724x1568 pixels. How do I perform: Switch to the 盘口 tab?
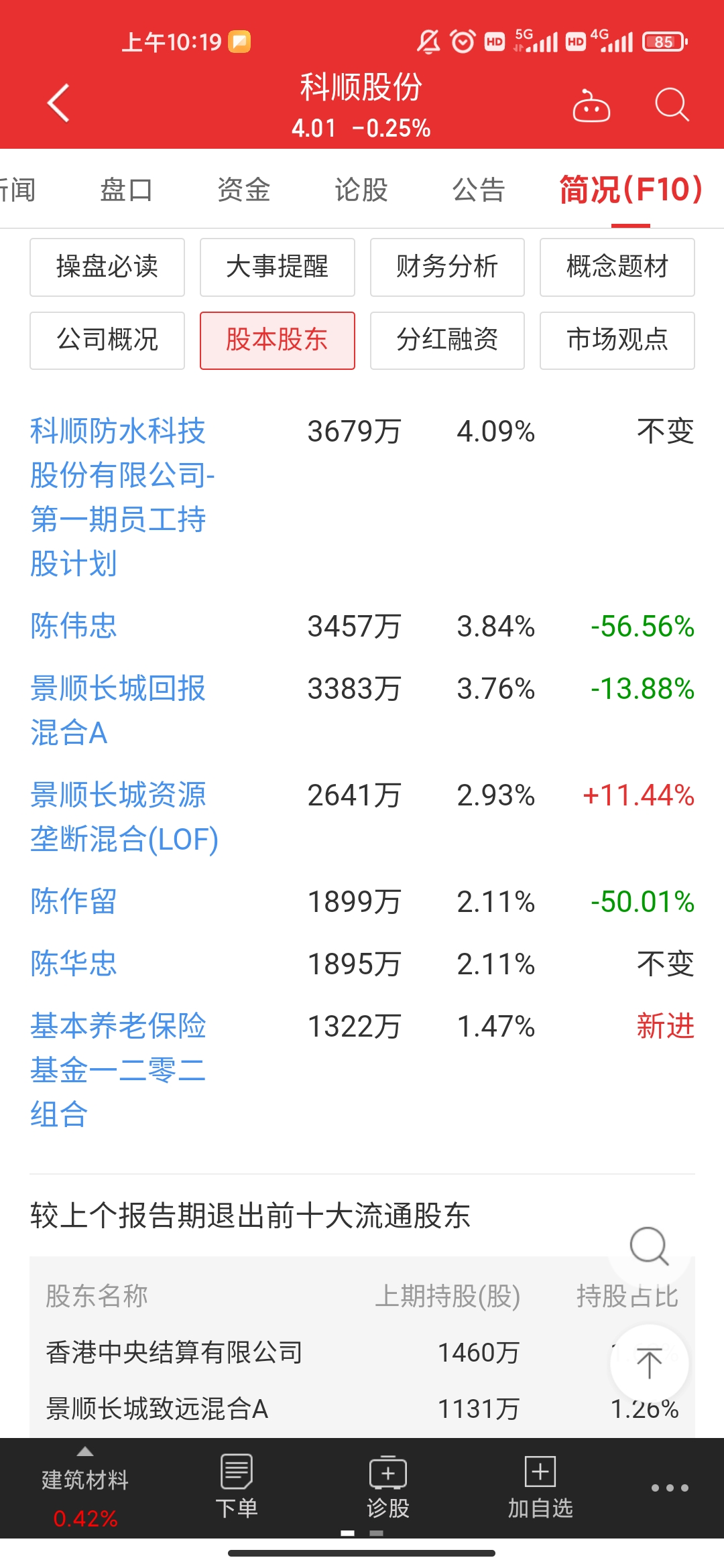tap(126, 190)
